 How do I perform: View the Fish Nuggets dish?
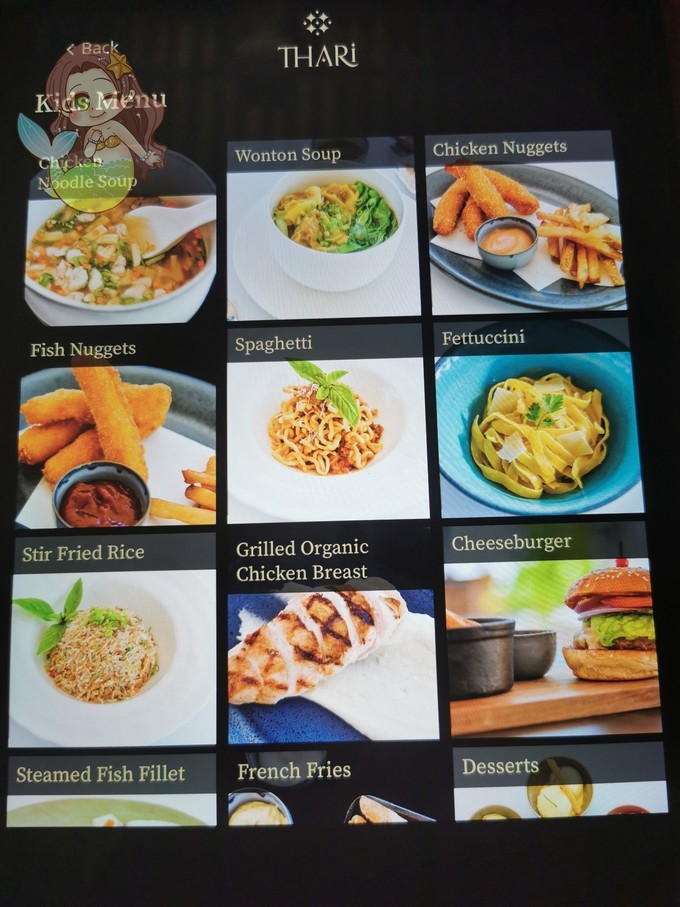click(116, 435)
